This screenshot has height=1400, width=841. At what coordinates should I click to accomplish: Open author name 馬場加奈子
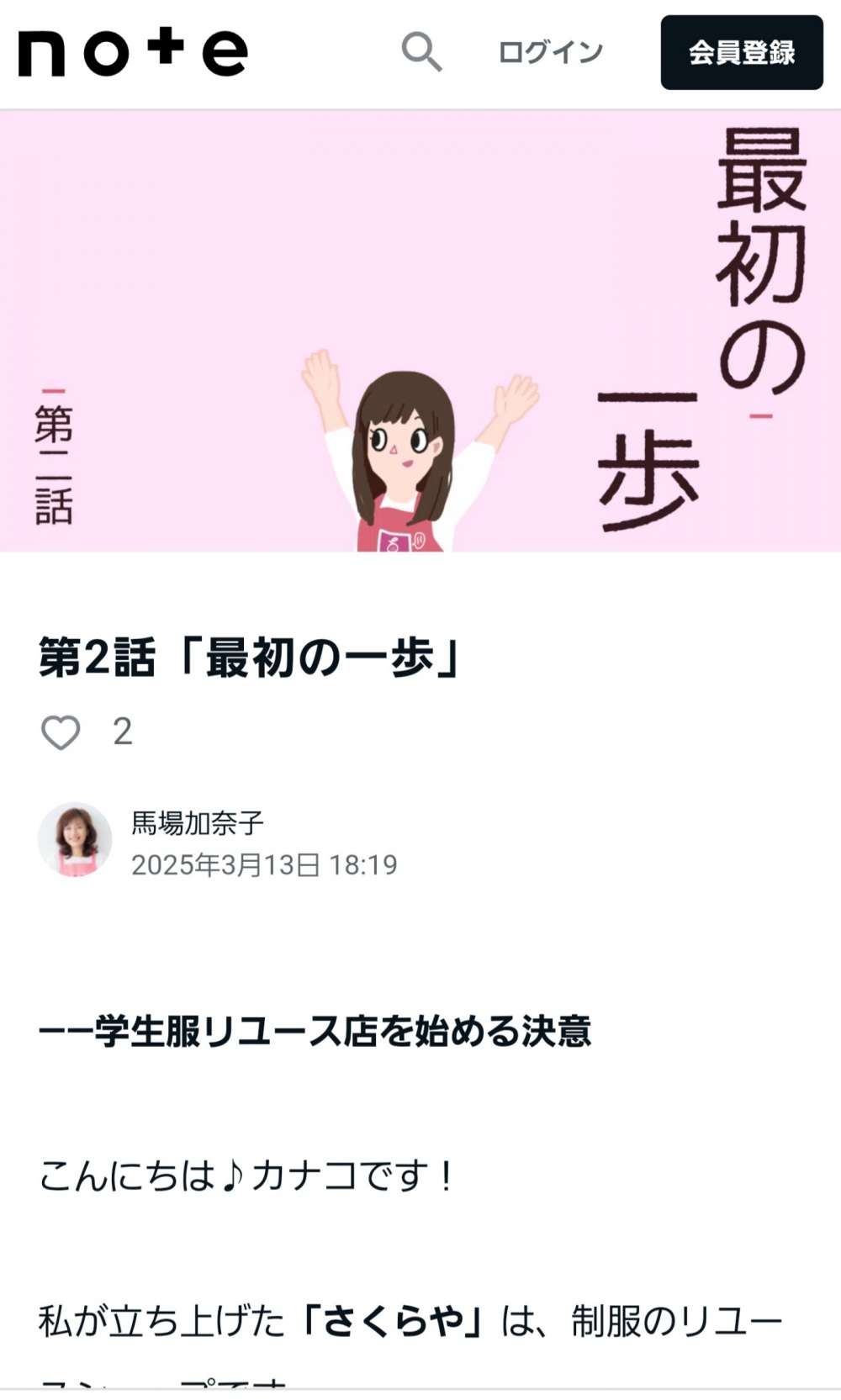198,822
